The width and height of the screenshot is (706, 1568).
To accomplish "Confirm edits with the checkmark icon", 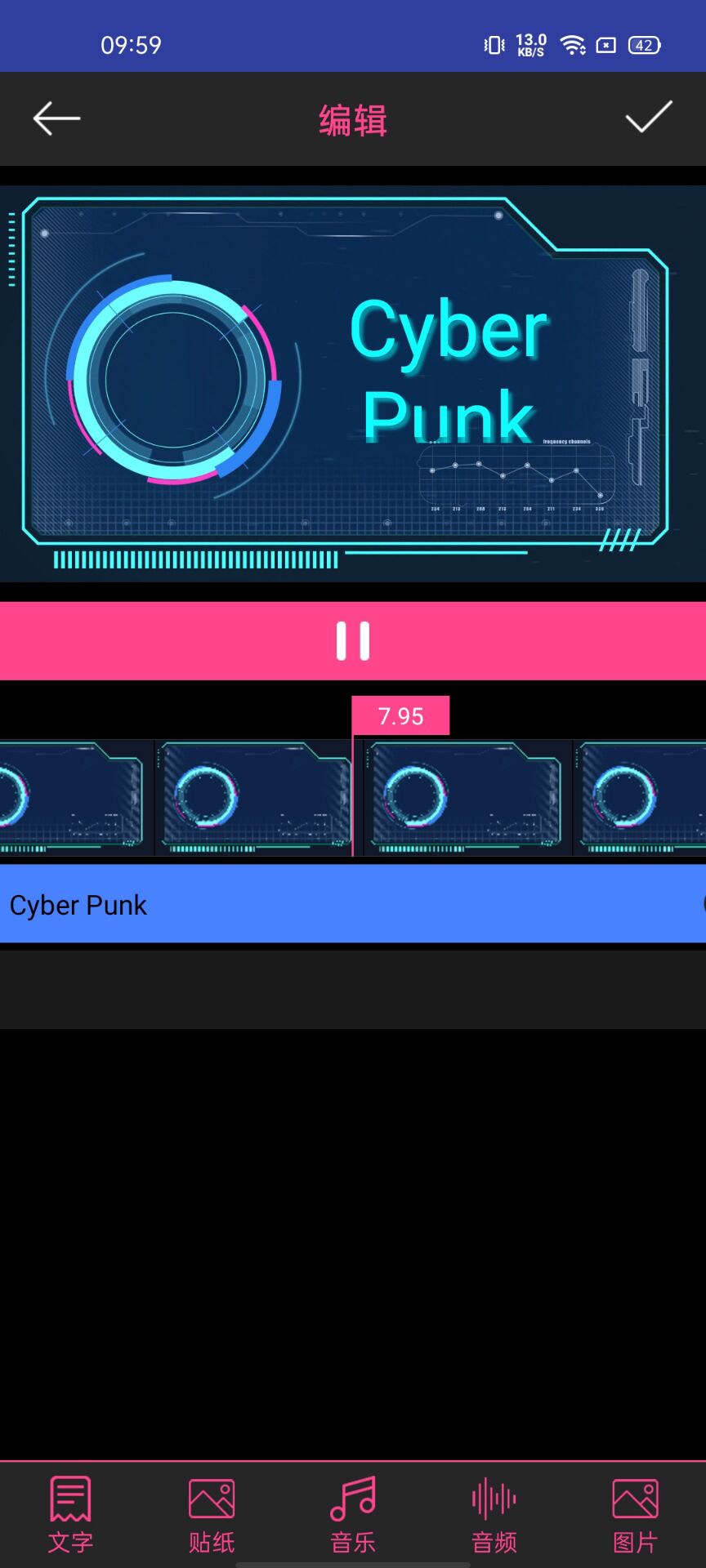I will (648, 117).
